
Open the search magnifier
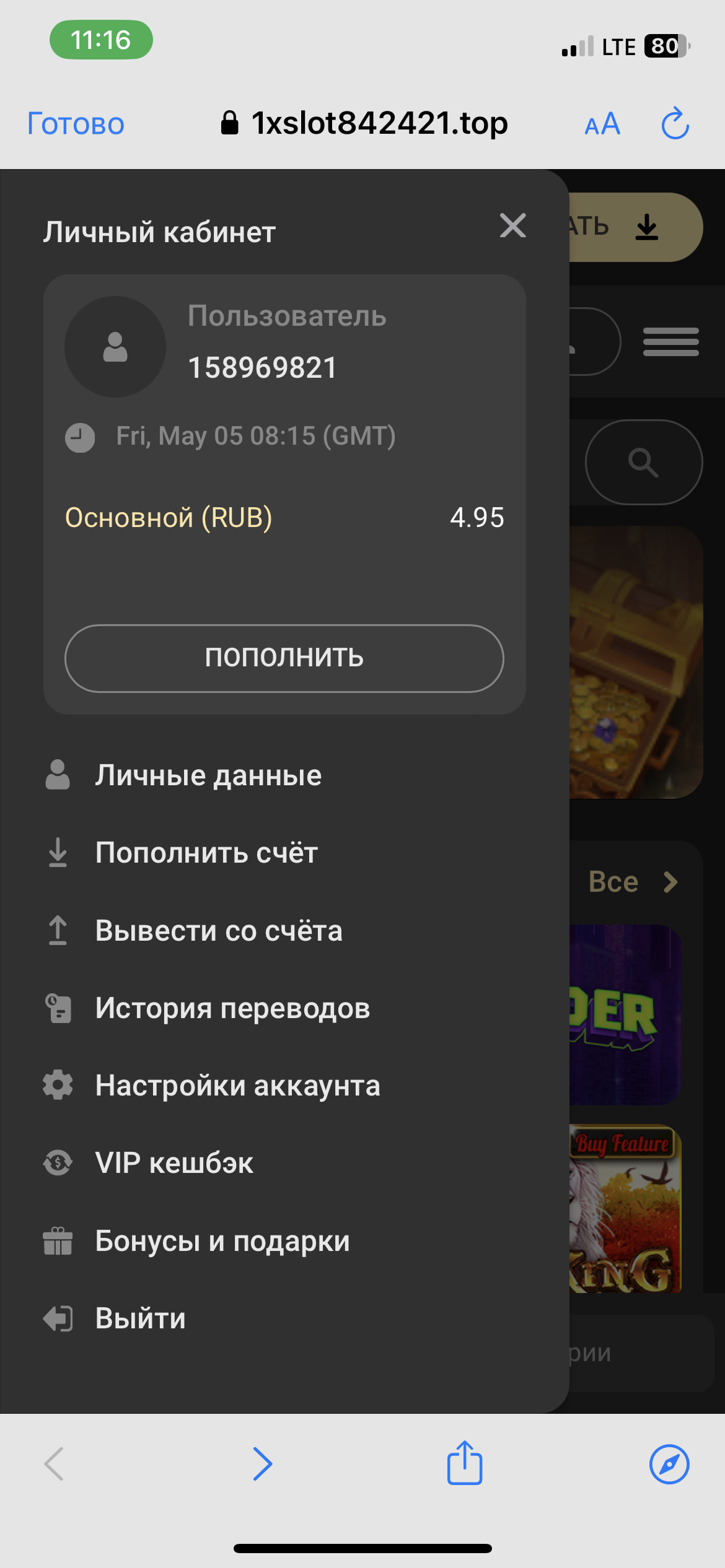pos(644,462)
